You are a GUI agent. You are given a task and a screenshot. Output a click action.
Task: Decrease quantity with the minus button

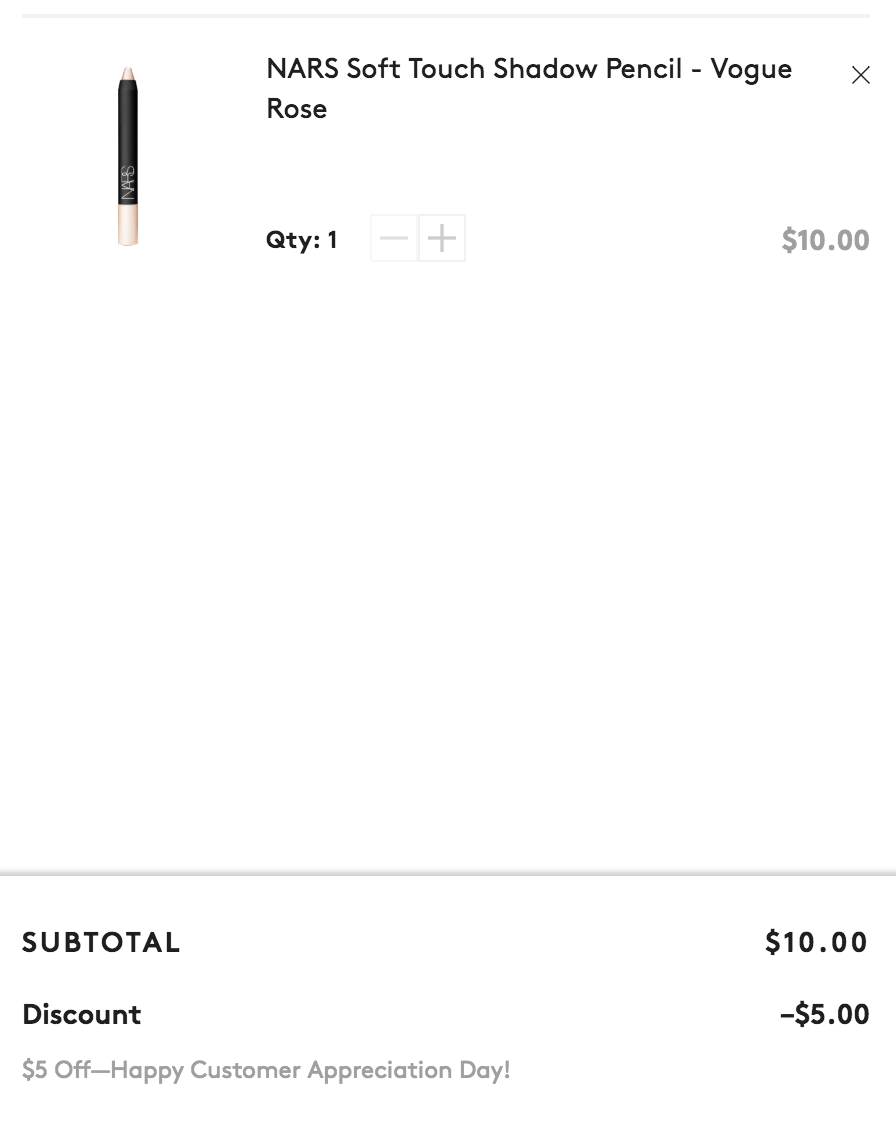pyautogui.click(x=394, y=238)
